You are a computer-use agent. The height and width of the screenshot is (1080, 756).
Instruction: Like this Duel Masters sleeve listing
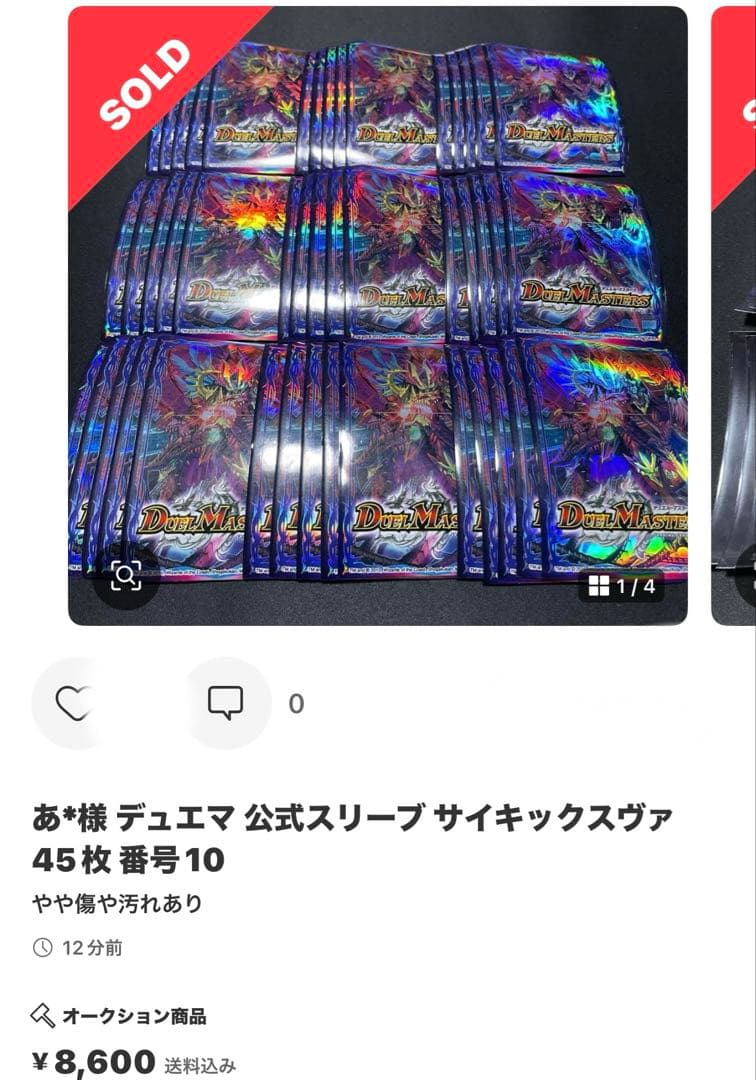tap(74, 704)
